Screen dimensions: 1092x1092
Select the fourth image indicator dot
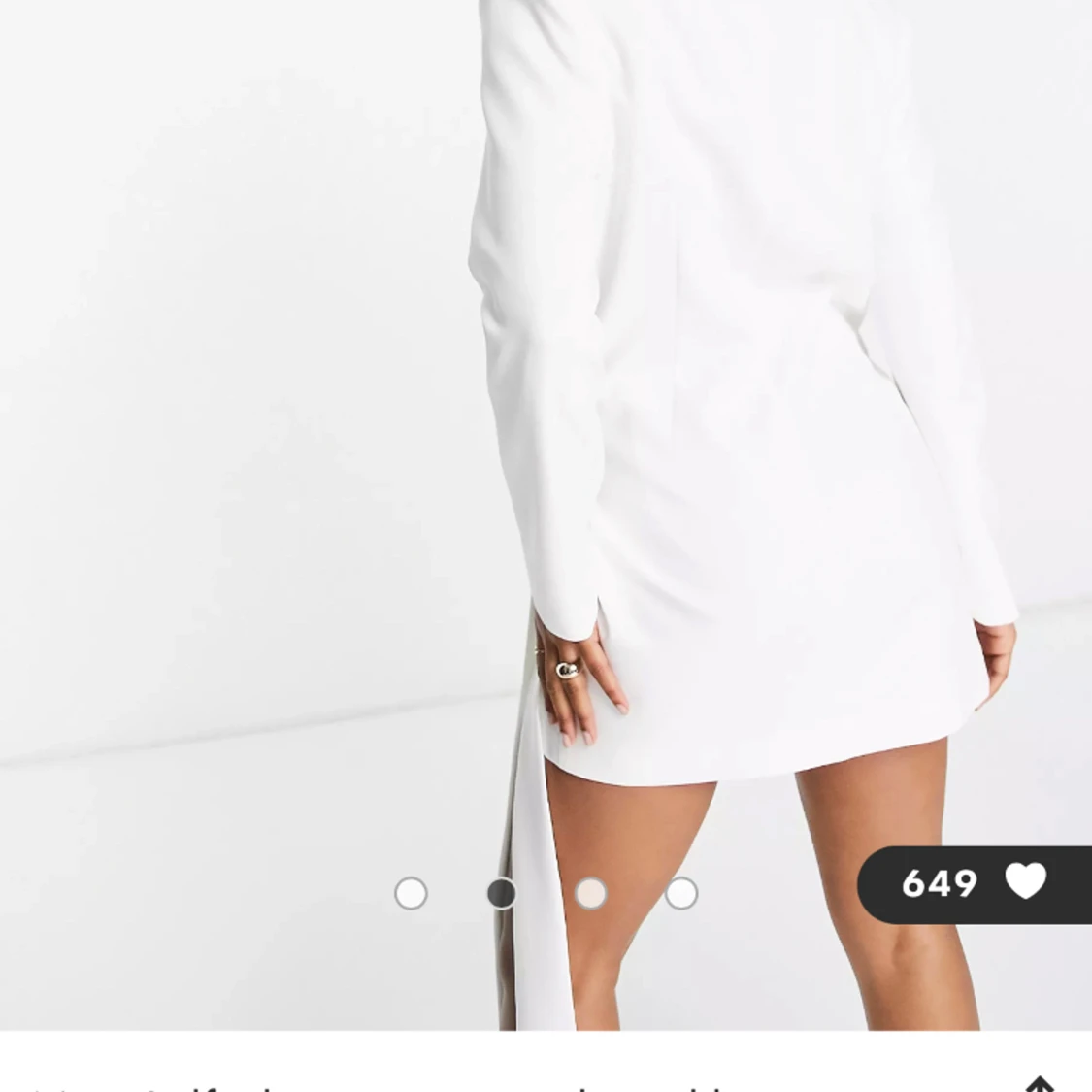pyautogui.click(x=681, y=893)
